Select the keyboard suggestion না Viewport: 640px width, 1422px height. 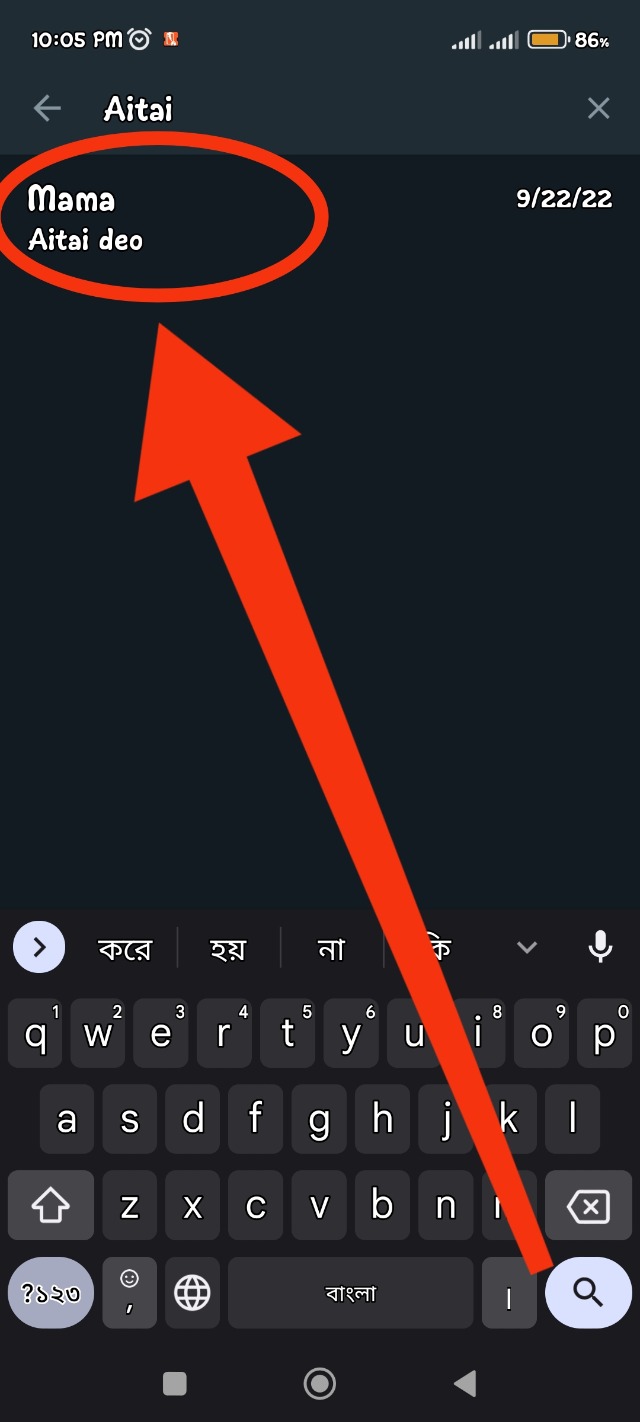click(331, 947)
